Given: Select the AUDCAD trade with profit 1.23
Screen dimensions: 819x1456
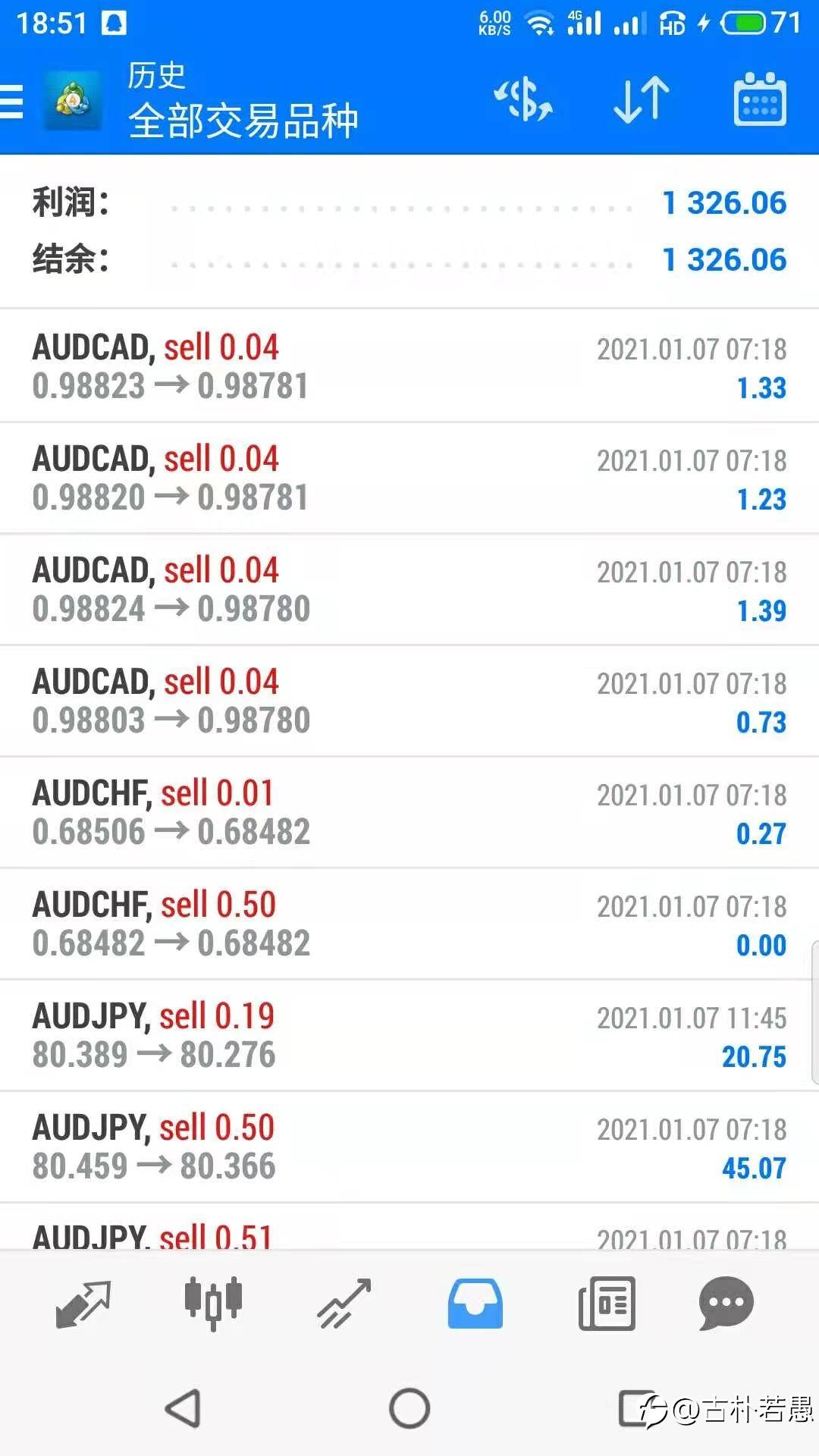Looking at the screenshot, I should (x=409, y=479).
